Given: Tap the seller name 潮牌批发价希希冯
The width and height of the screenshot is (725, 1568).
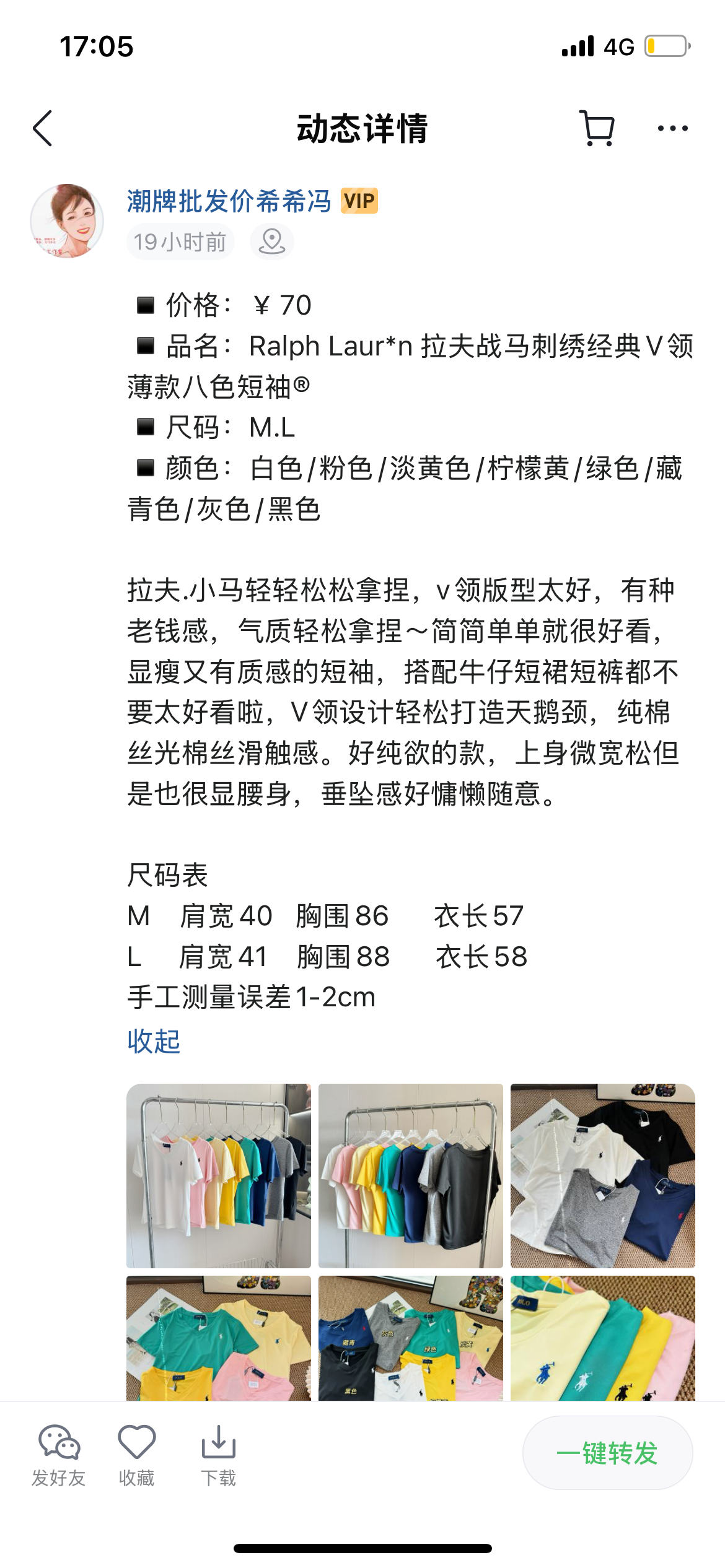Looking at the screenshot, I should pyautogui.click(x=229, y=201).
